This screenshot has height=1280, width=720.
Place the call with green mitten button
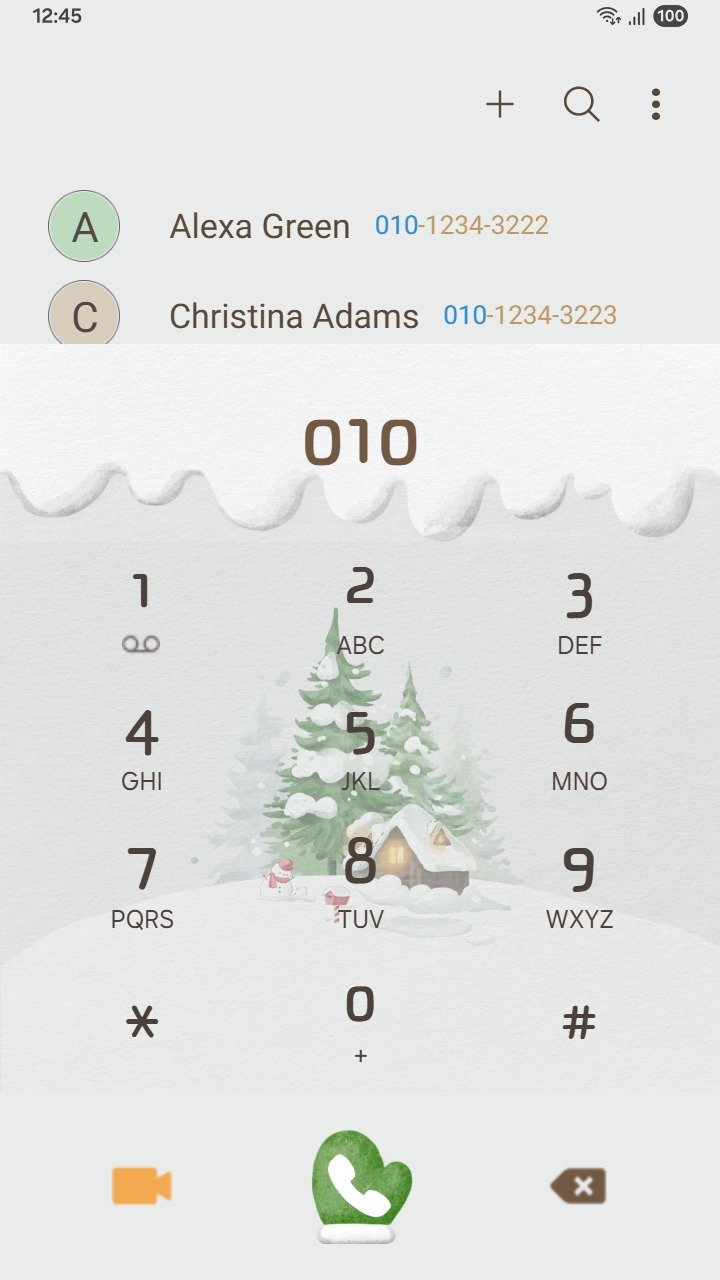click(360, 1182)
